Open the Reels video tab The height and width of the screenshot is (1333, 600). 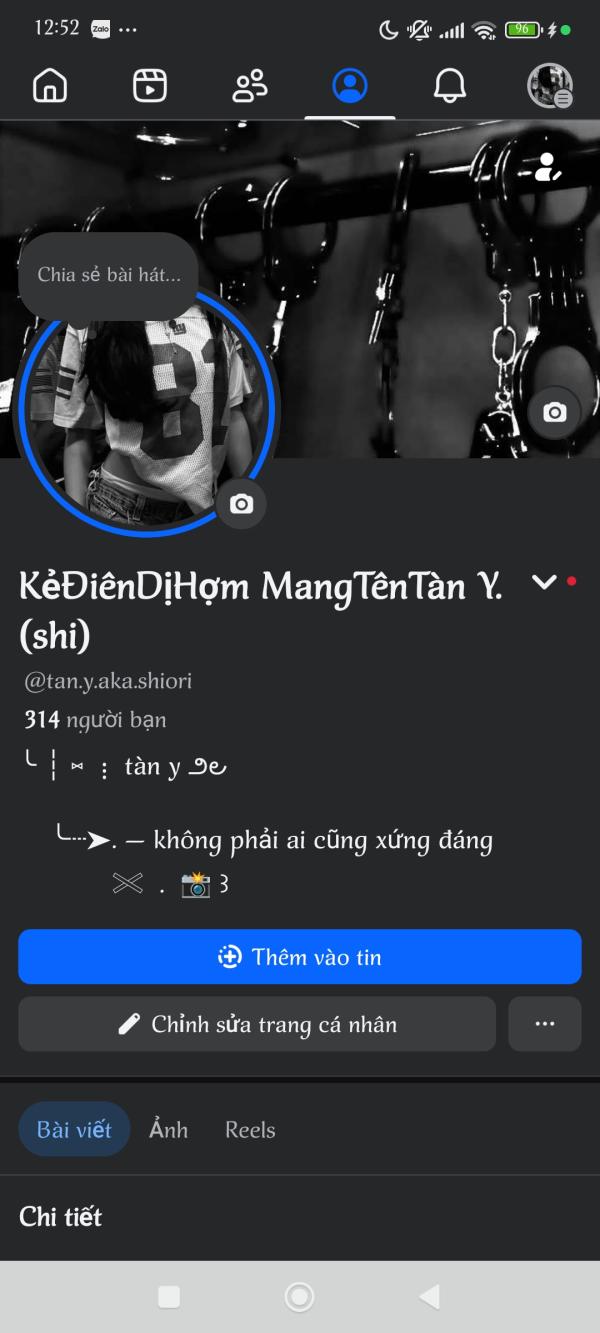tap(150, 86)
